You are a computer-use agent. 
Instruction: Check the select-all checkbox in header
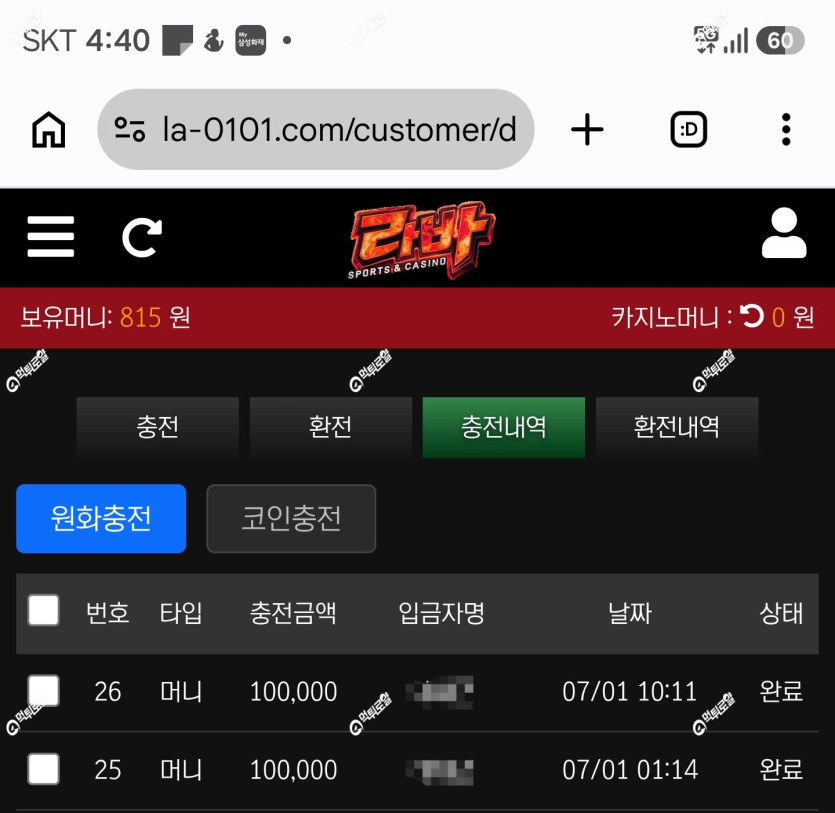pos(43,610)
